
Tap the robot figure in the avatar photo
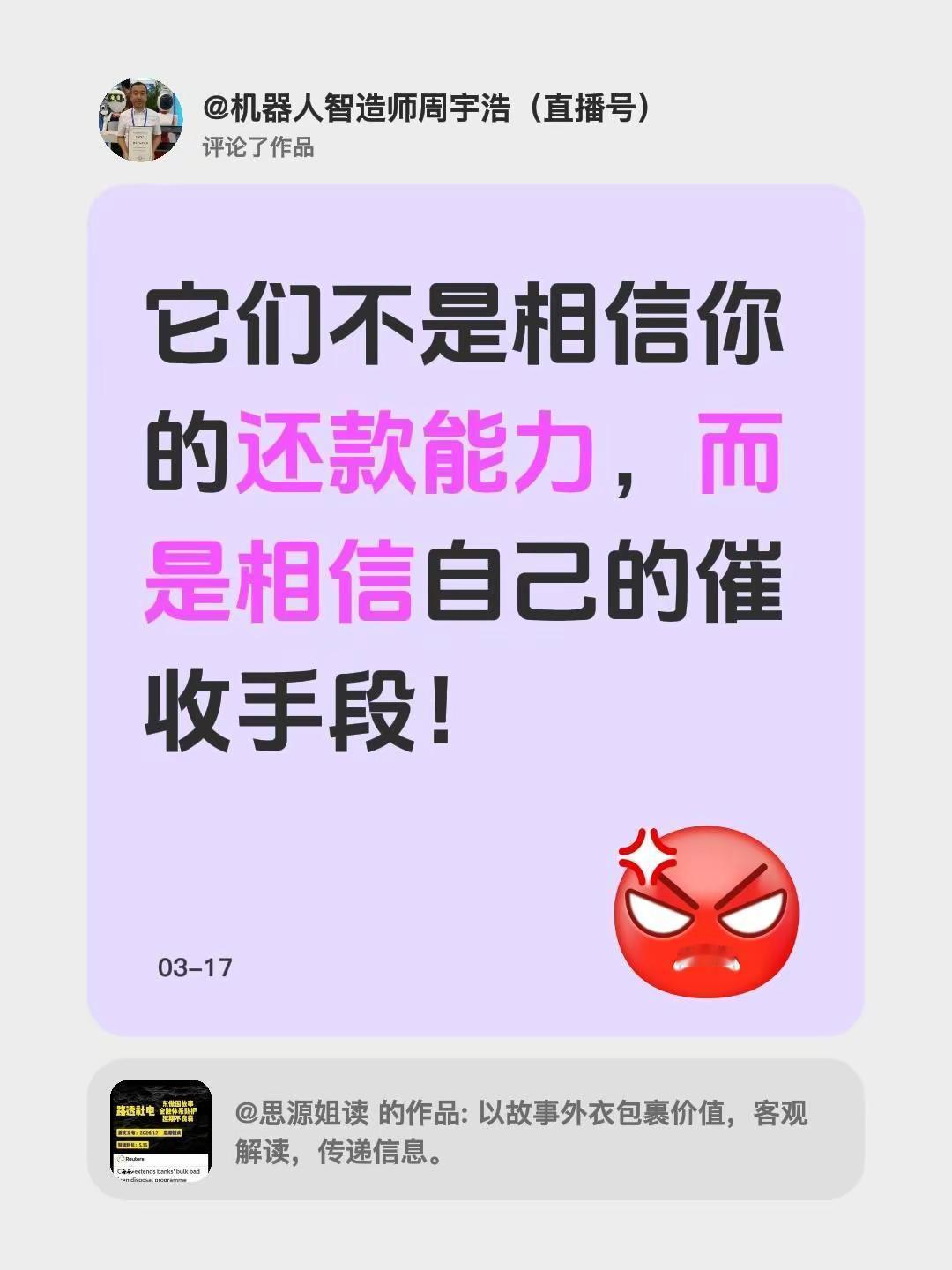(x=115, y=98)
